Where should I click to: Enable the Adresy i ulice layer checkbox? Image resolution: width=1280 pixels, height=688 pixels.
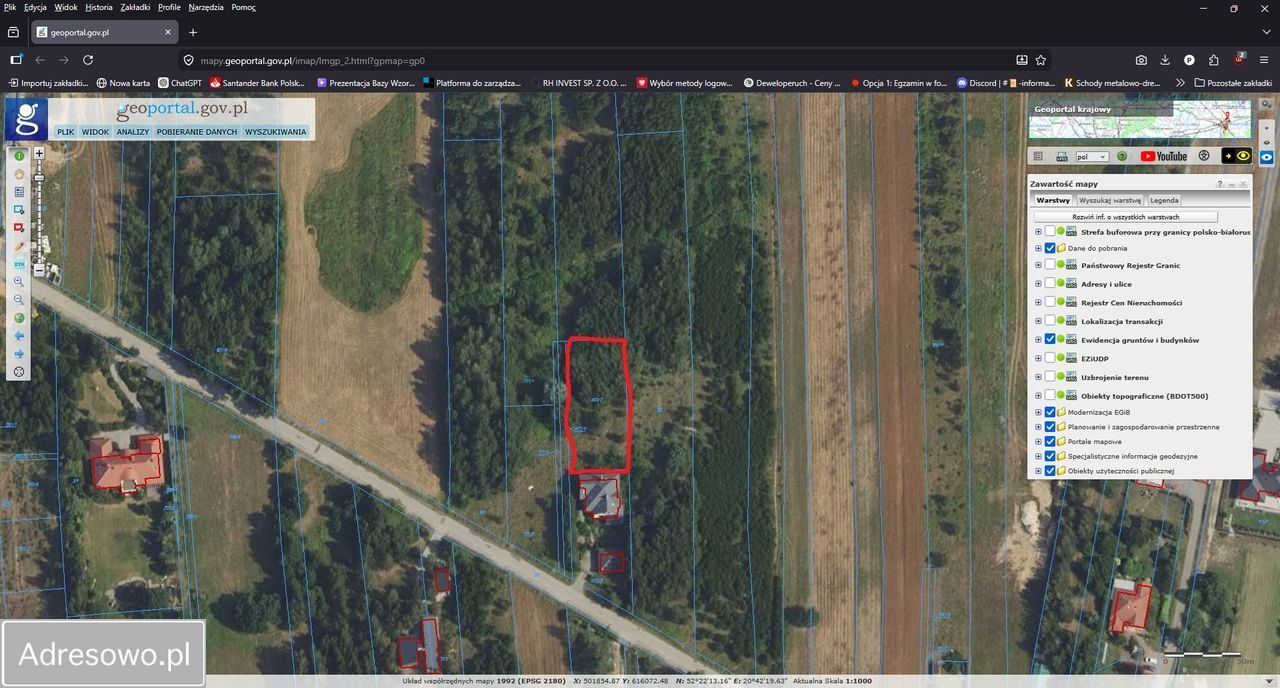point(1050,284)
